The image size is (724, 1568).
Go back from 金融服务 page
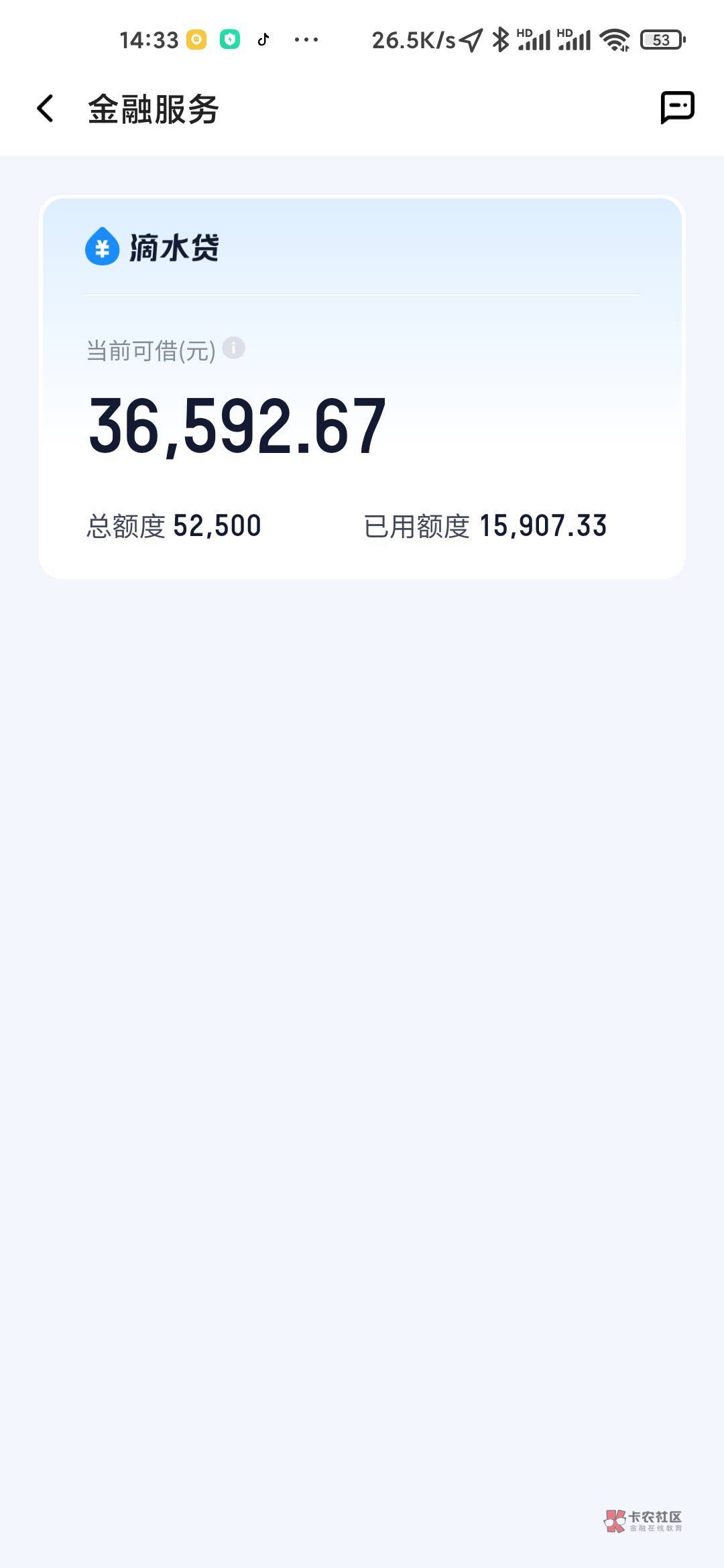tap(45, 109)
